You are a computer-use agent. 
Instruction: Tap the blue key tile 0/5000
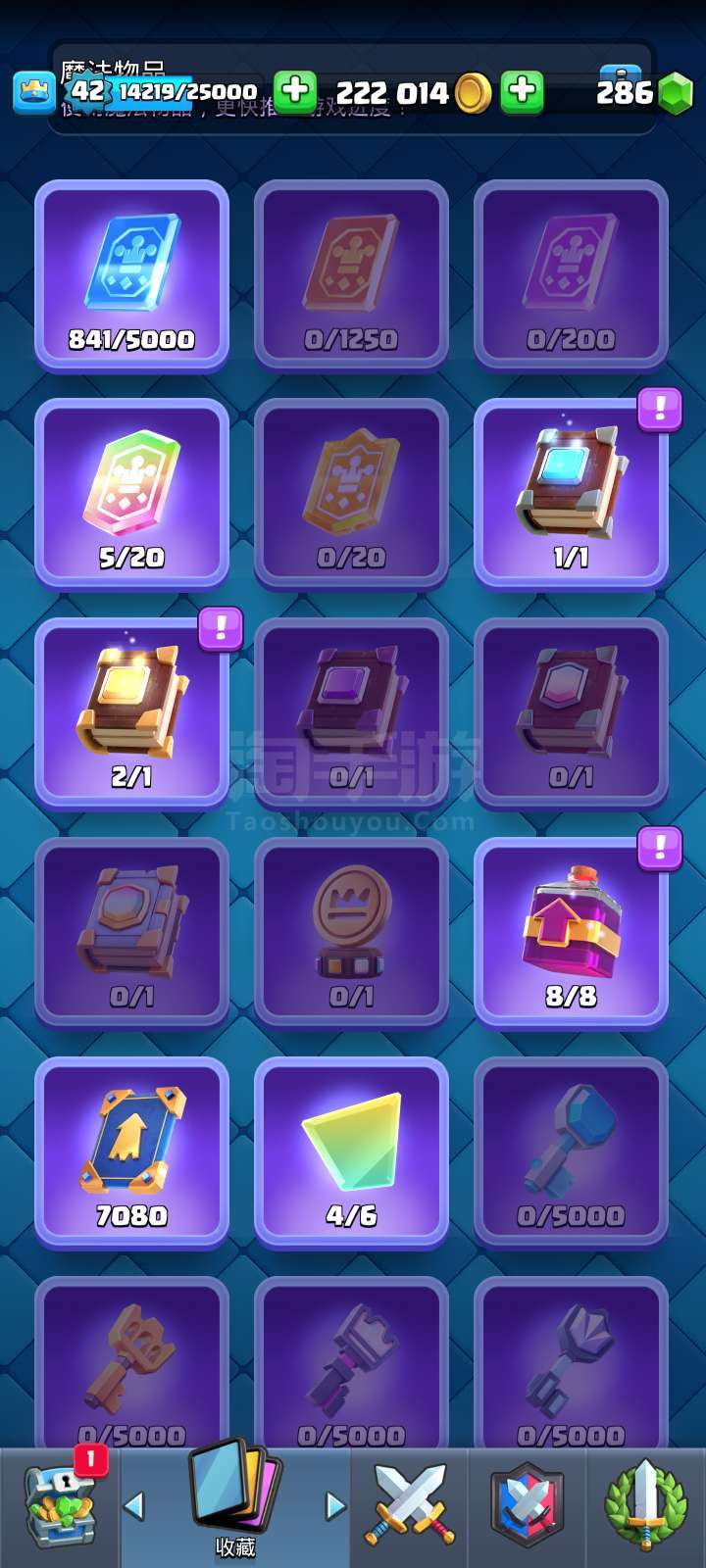pyautogui.click(x=571, y=1152)
